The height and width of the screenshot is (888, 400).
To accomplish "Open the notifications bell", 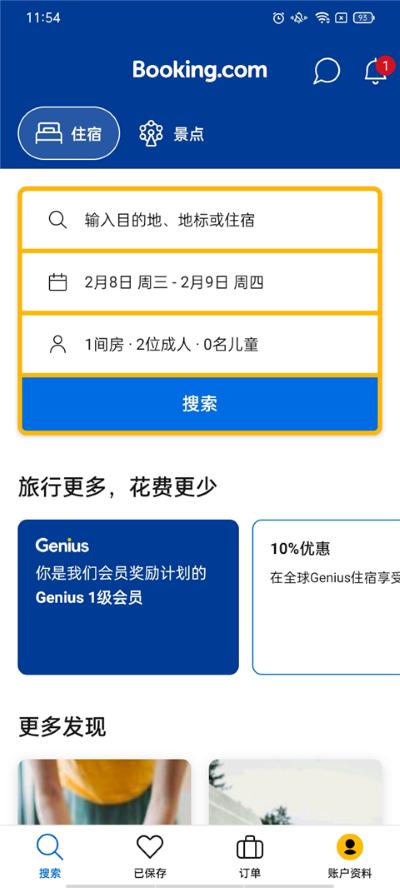I will click(x=375, y=71).
